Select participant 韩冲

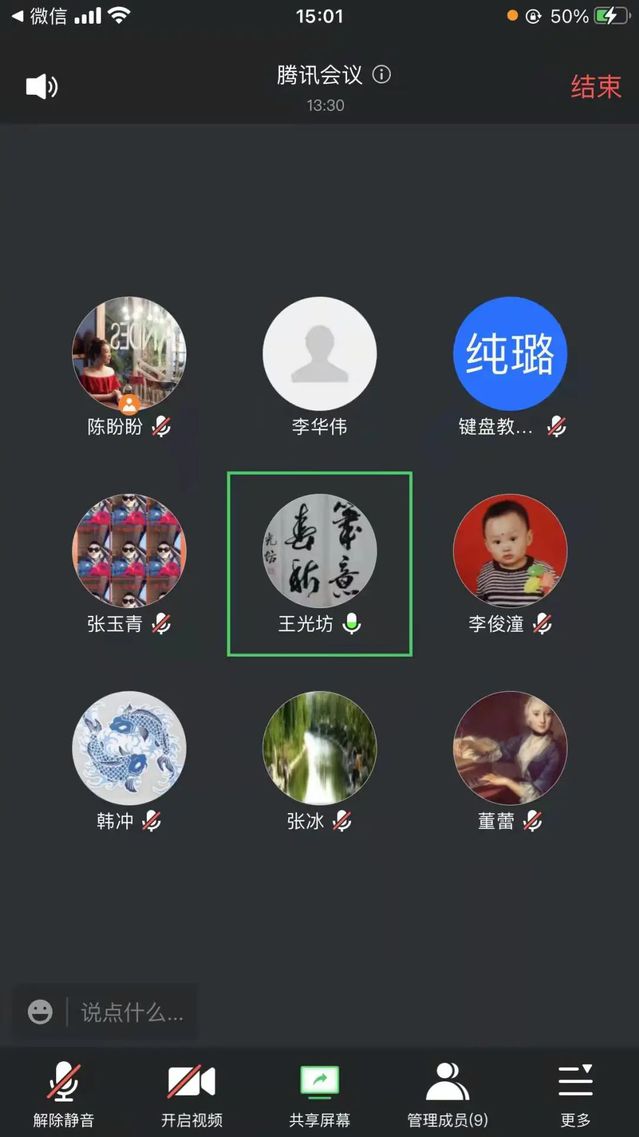tap(129, 748)
